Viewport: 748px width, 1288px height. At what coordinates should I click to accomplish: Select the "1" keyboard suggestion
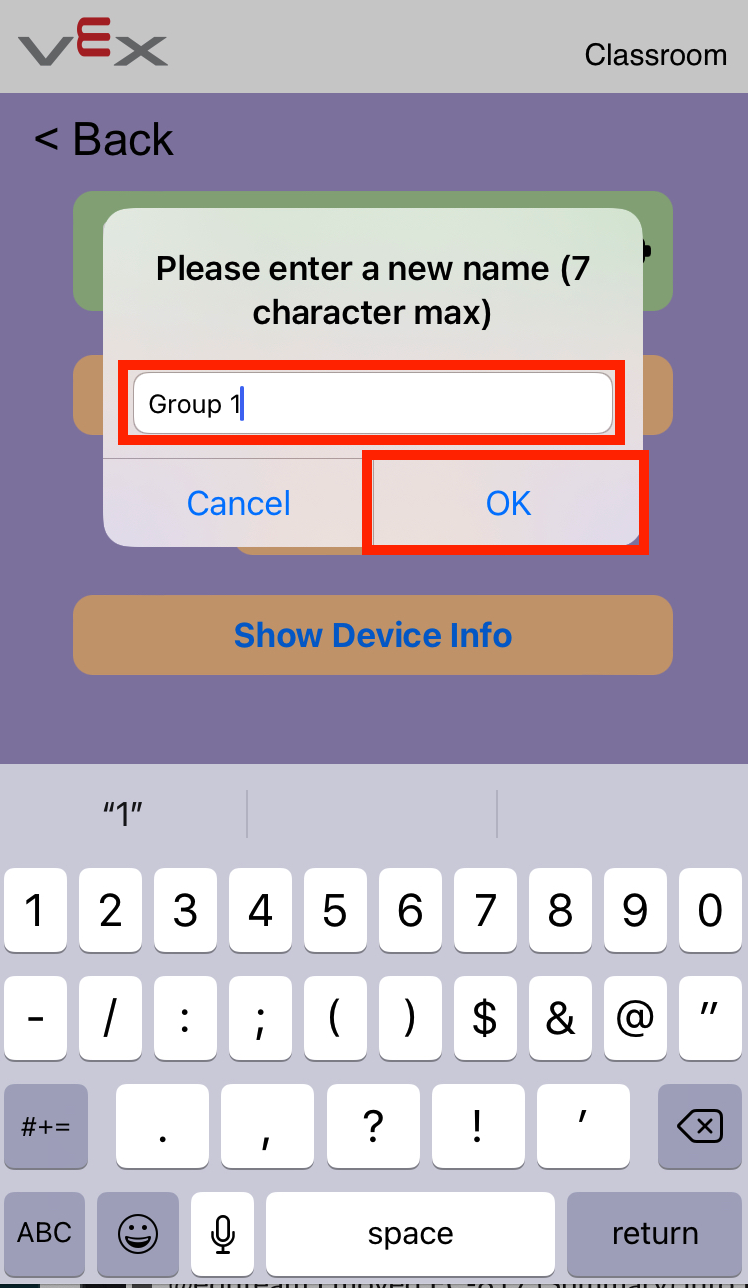(x=124, y=814)
